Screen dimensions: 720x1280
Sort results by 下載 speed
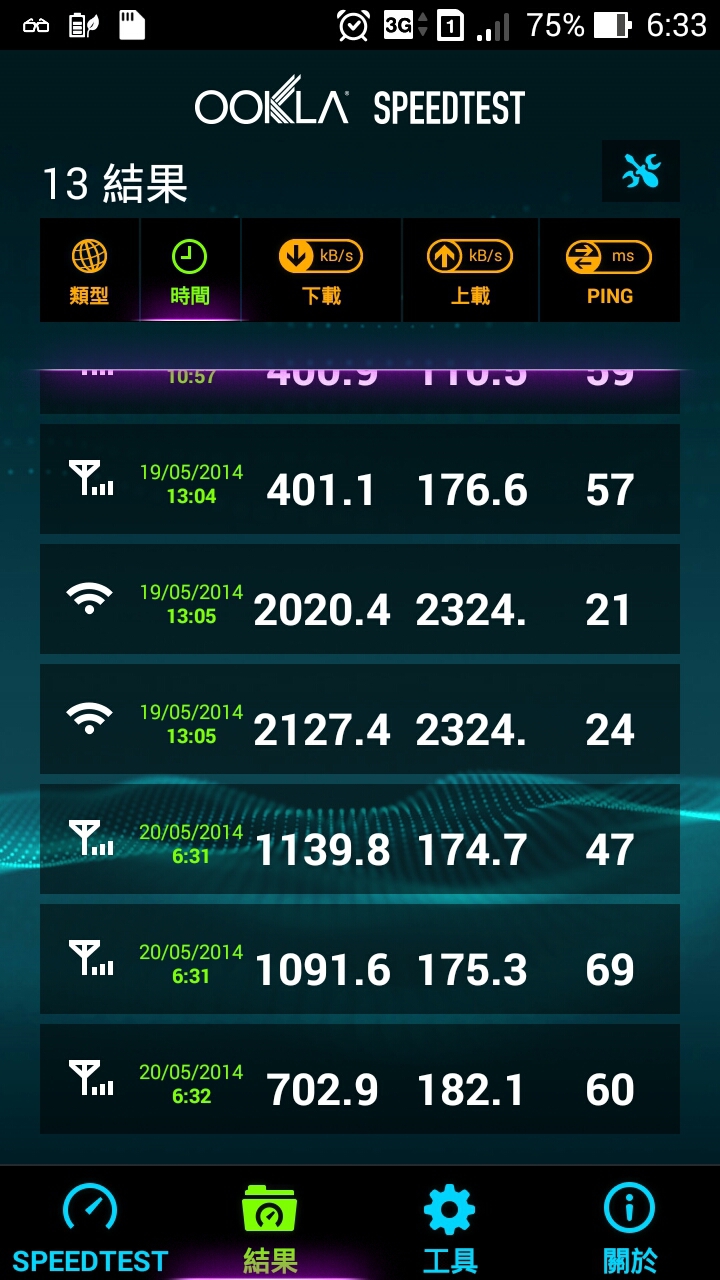(x=321, y=271)
